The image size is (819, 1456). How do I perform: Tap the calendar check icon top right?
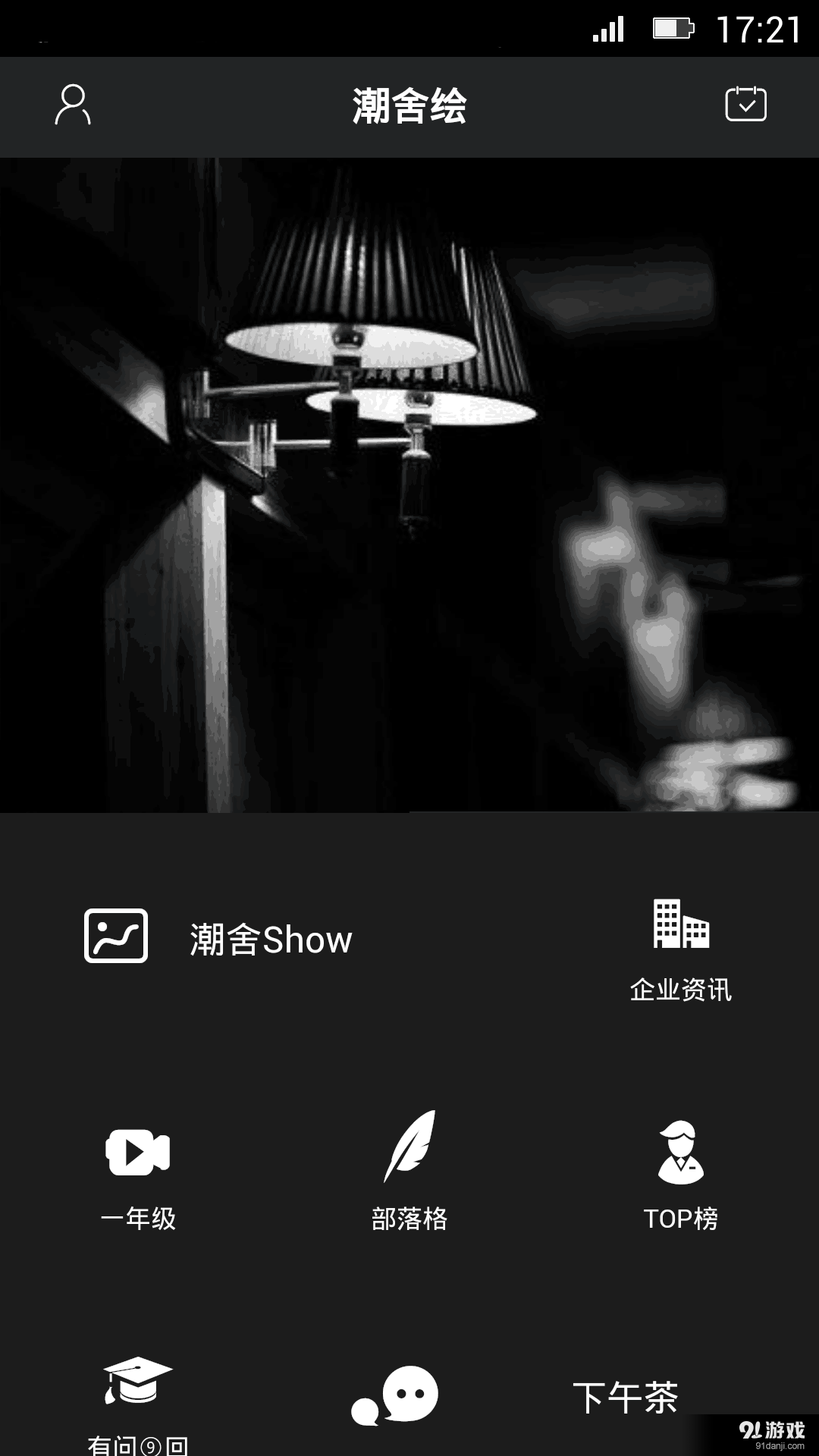click(745, 106)
